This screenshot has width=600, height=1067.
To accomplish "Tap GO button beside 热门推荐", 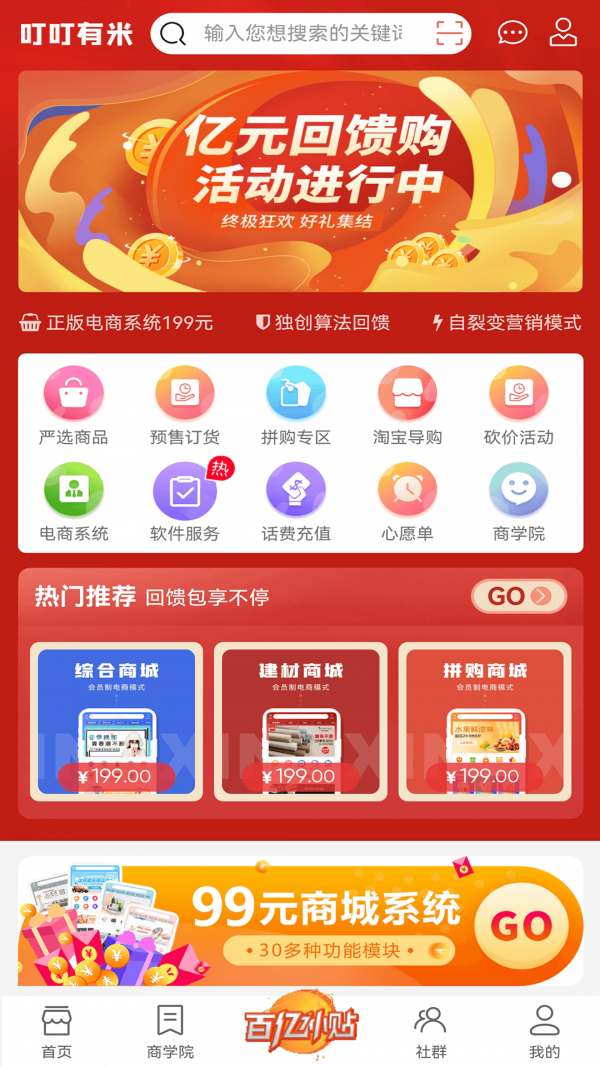I will (518, 597).
